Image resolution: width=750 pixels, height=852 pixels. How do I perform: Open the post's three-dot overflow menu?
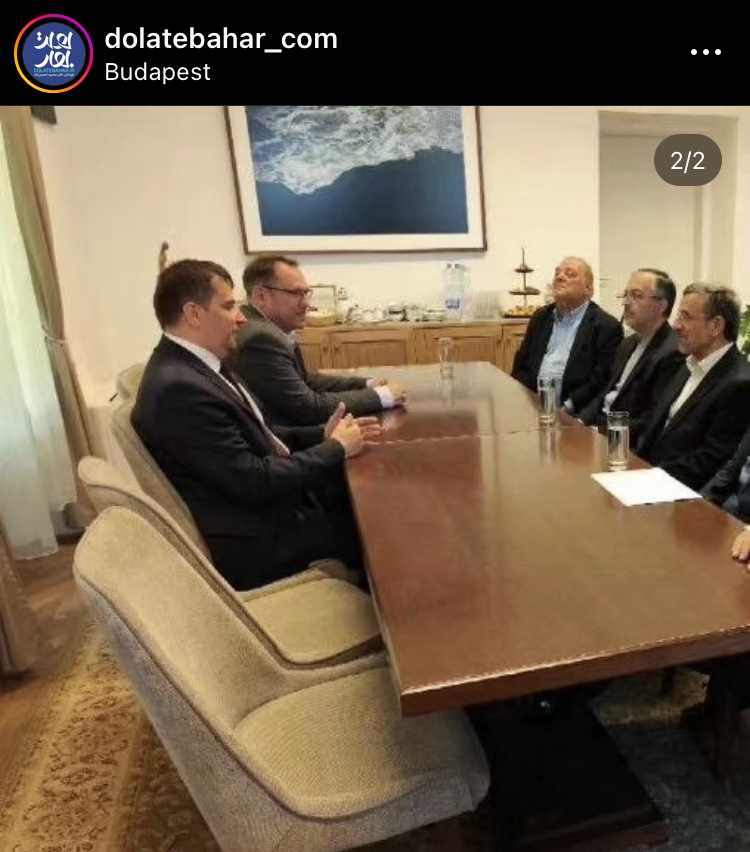point(705,52)
